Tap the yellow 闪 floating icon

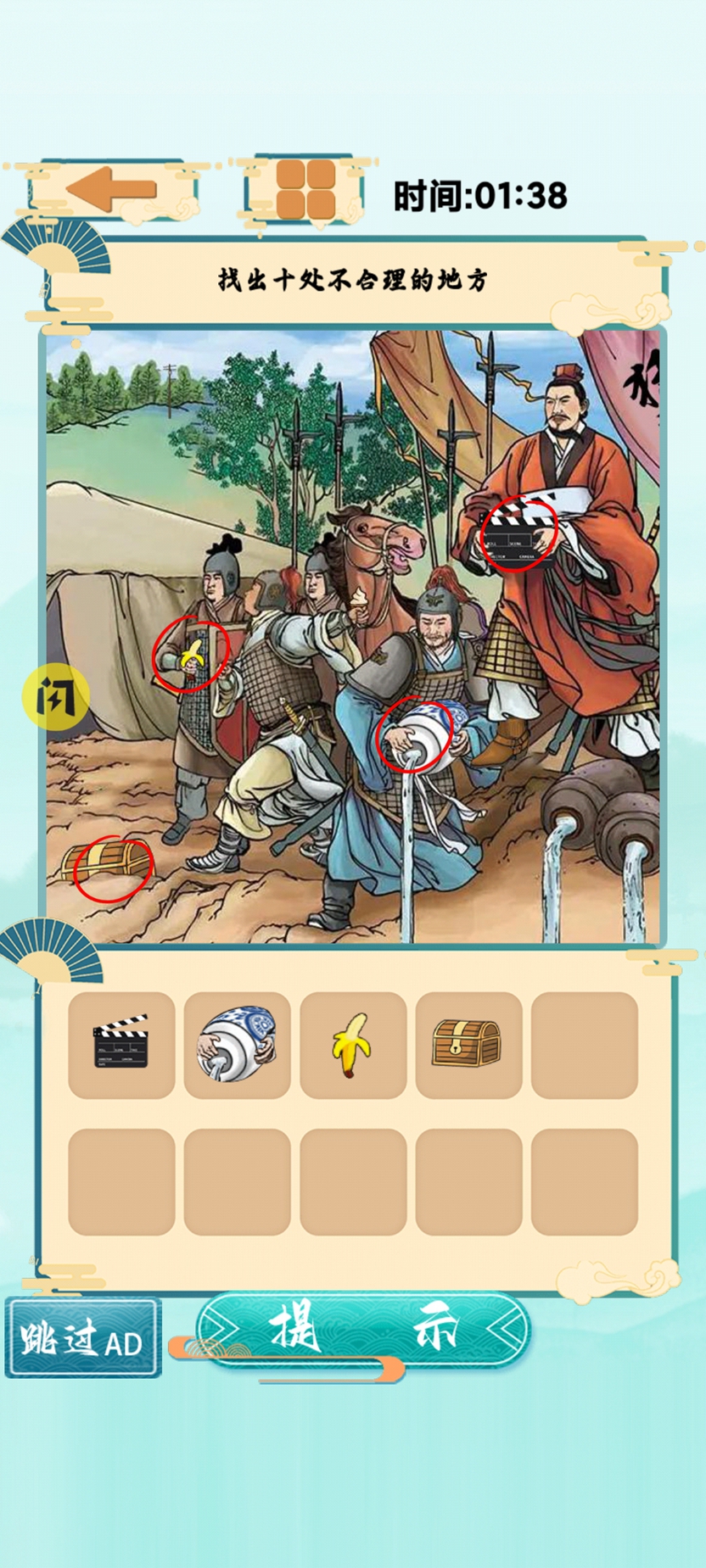coord(55,697)
